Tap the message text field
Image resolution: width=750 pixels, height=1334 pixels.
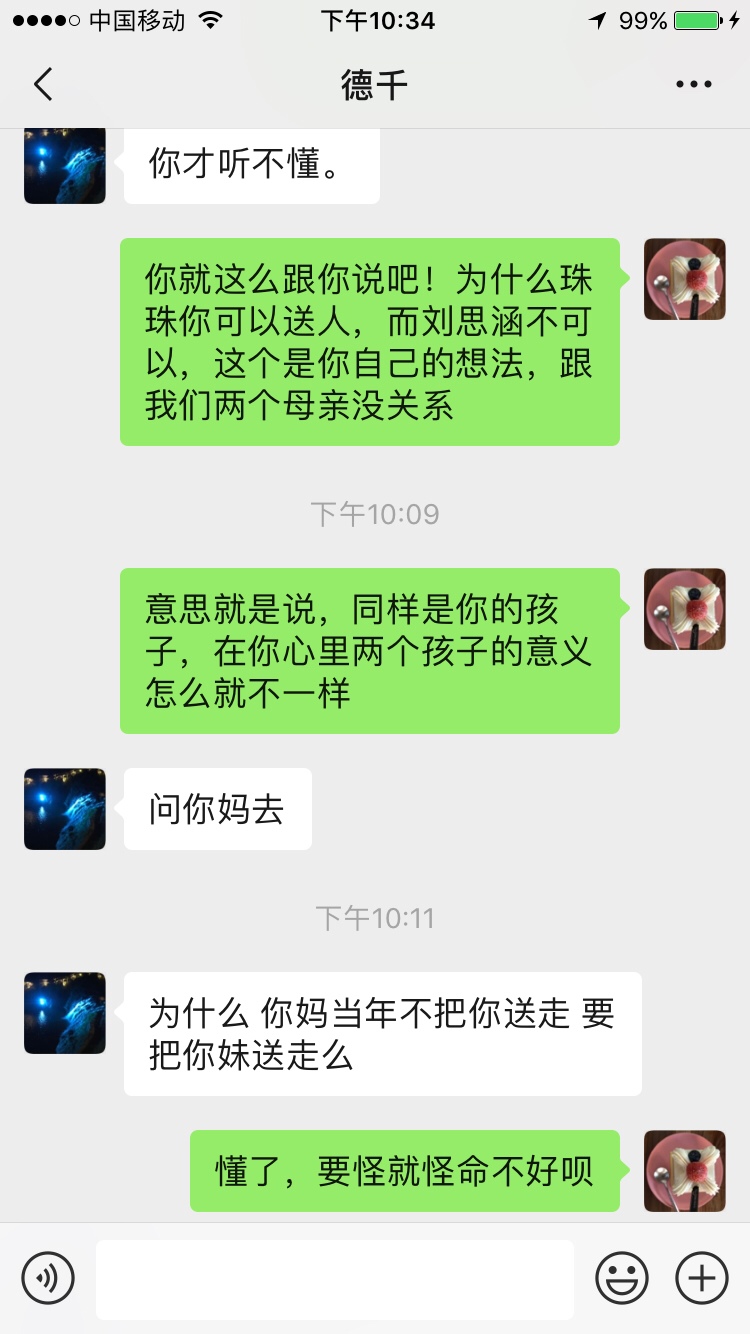[x=335, y=1279]
